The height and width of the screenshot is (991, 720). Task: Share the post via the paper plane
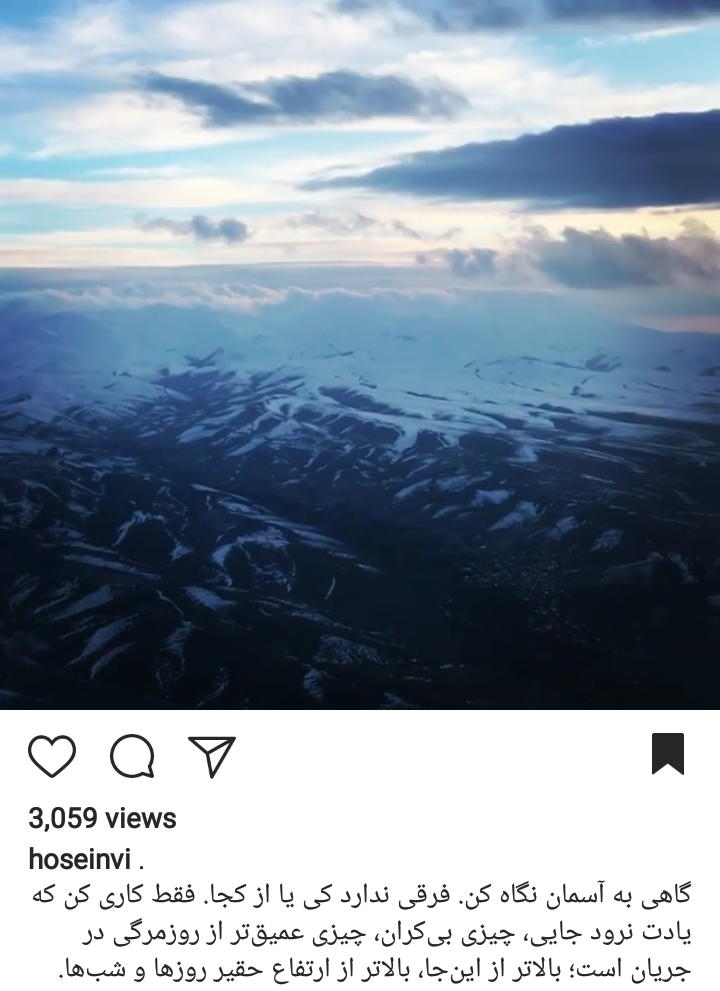pos(212,756)
